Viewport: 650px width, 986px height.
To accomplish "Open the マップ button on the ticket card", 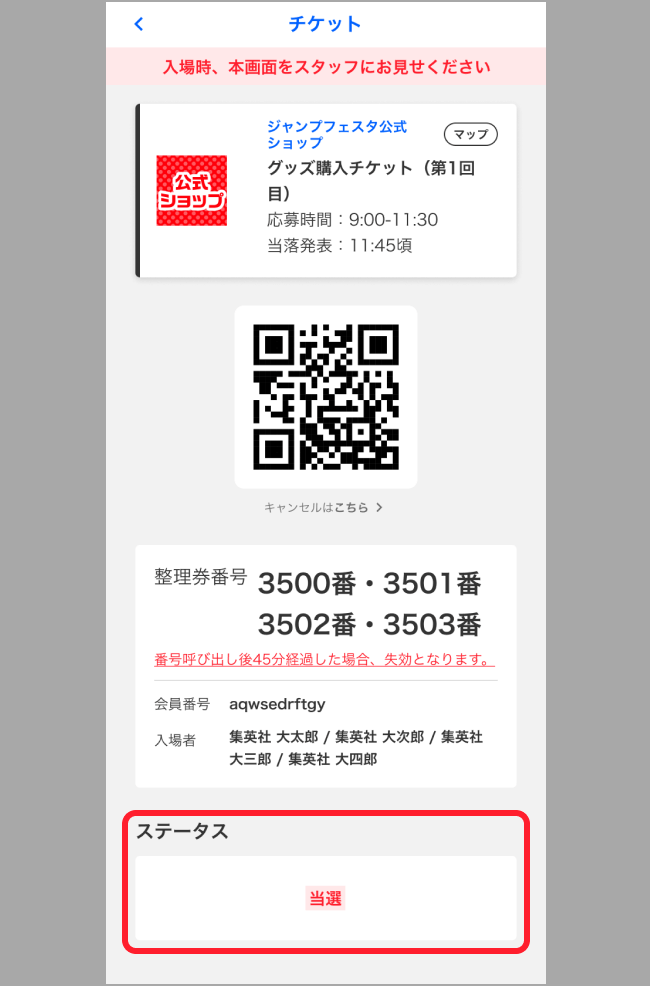I will [470, 134].
